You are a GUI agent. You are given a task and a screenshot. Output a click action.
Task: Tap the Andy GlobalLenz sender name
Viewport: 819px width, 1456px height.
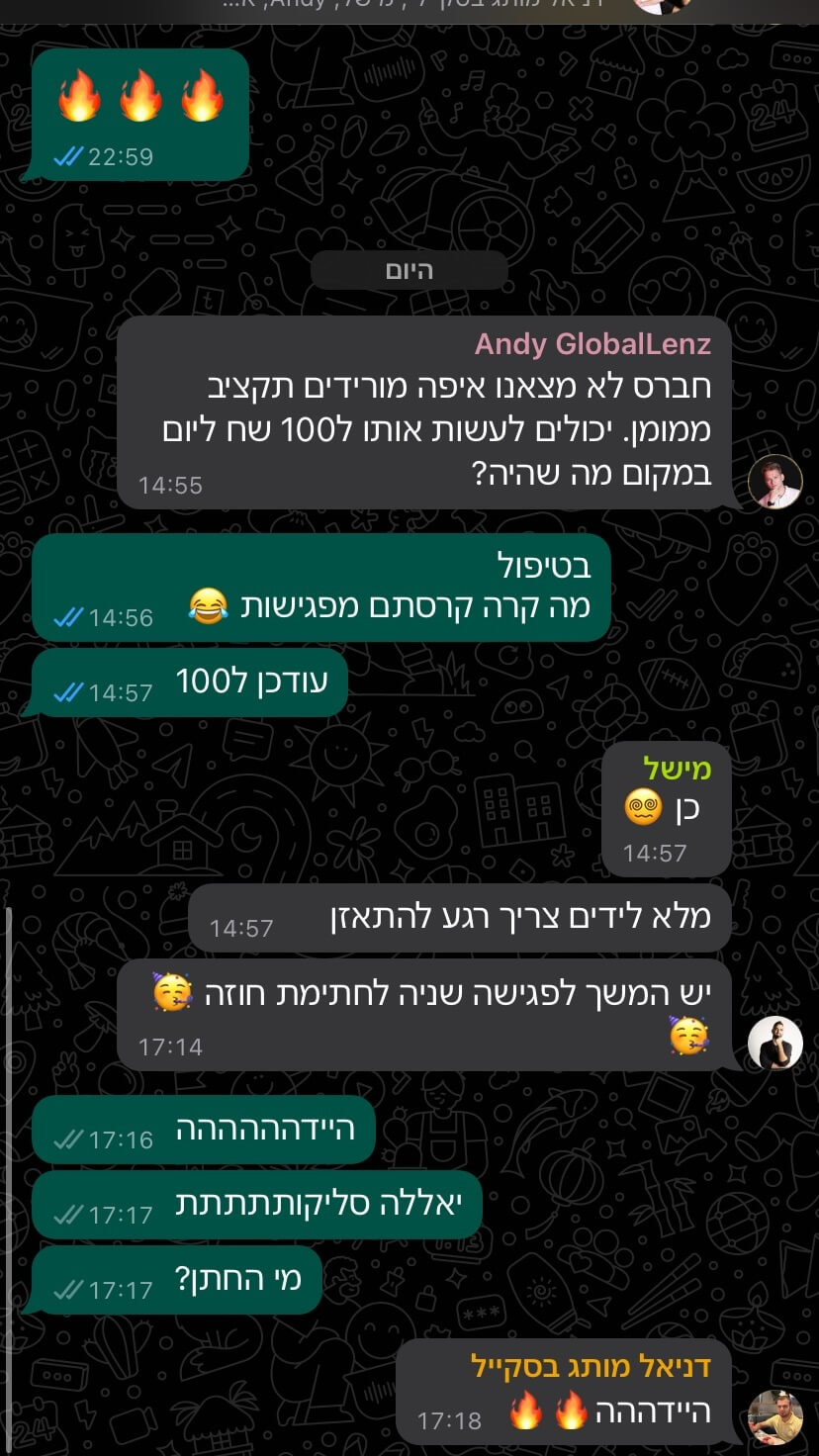pyautogui.click(x=592, y=344)
